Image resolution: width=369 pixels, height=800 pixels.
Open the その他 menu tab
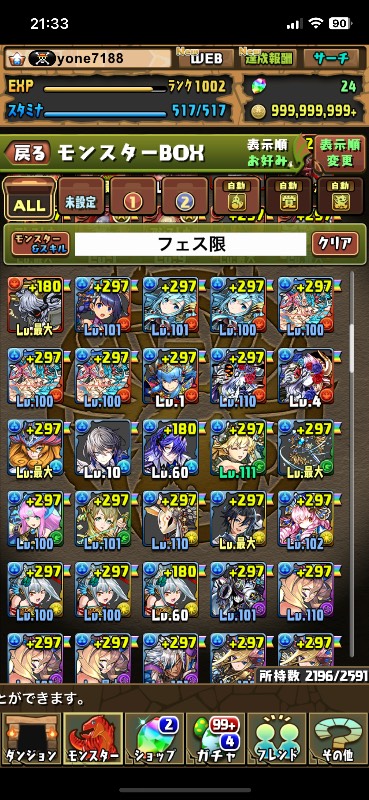pyautogui.click(x=338, y=739)
